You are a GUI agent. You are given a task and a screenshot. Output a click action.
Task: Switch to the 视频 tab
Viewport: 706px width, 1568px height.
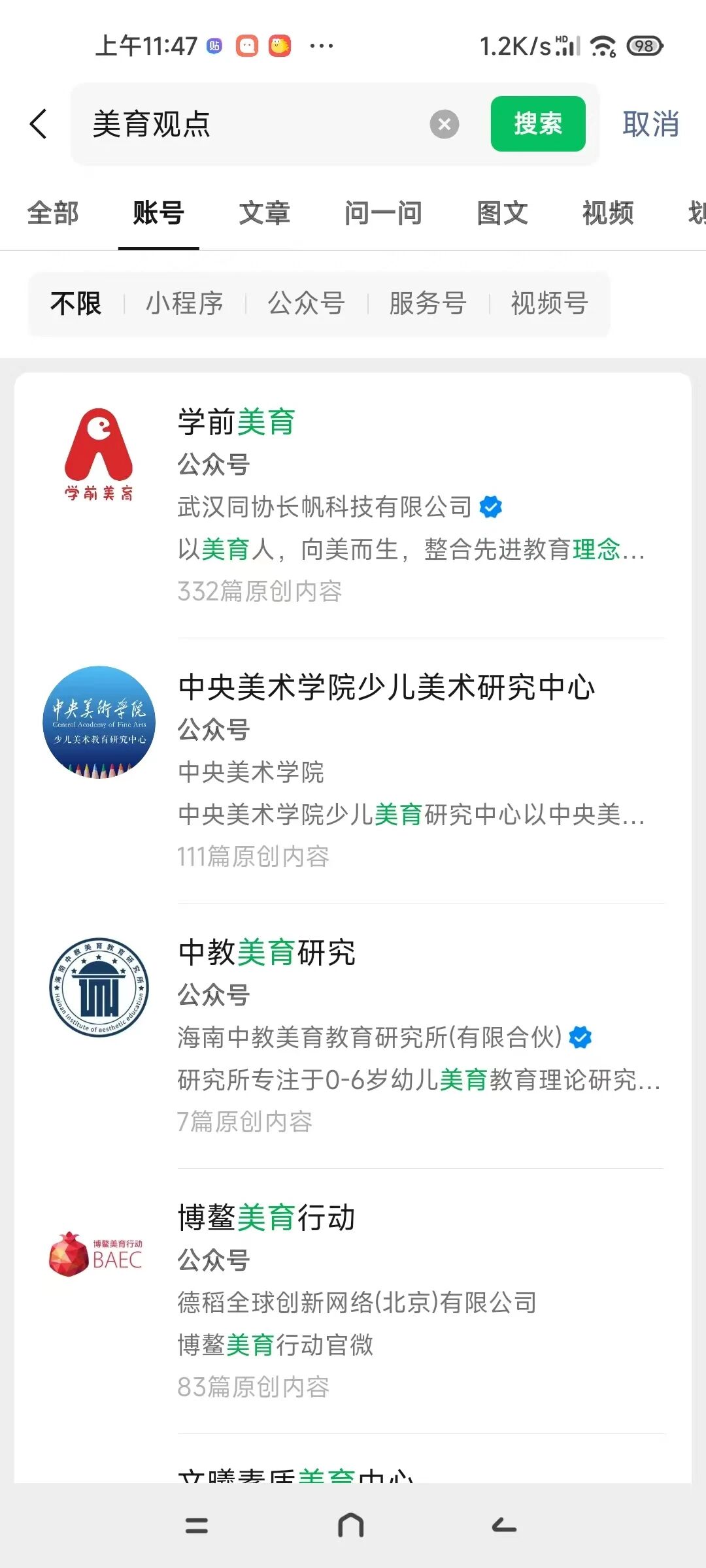click(x=608, y=213)
